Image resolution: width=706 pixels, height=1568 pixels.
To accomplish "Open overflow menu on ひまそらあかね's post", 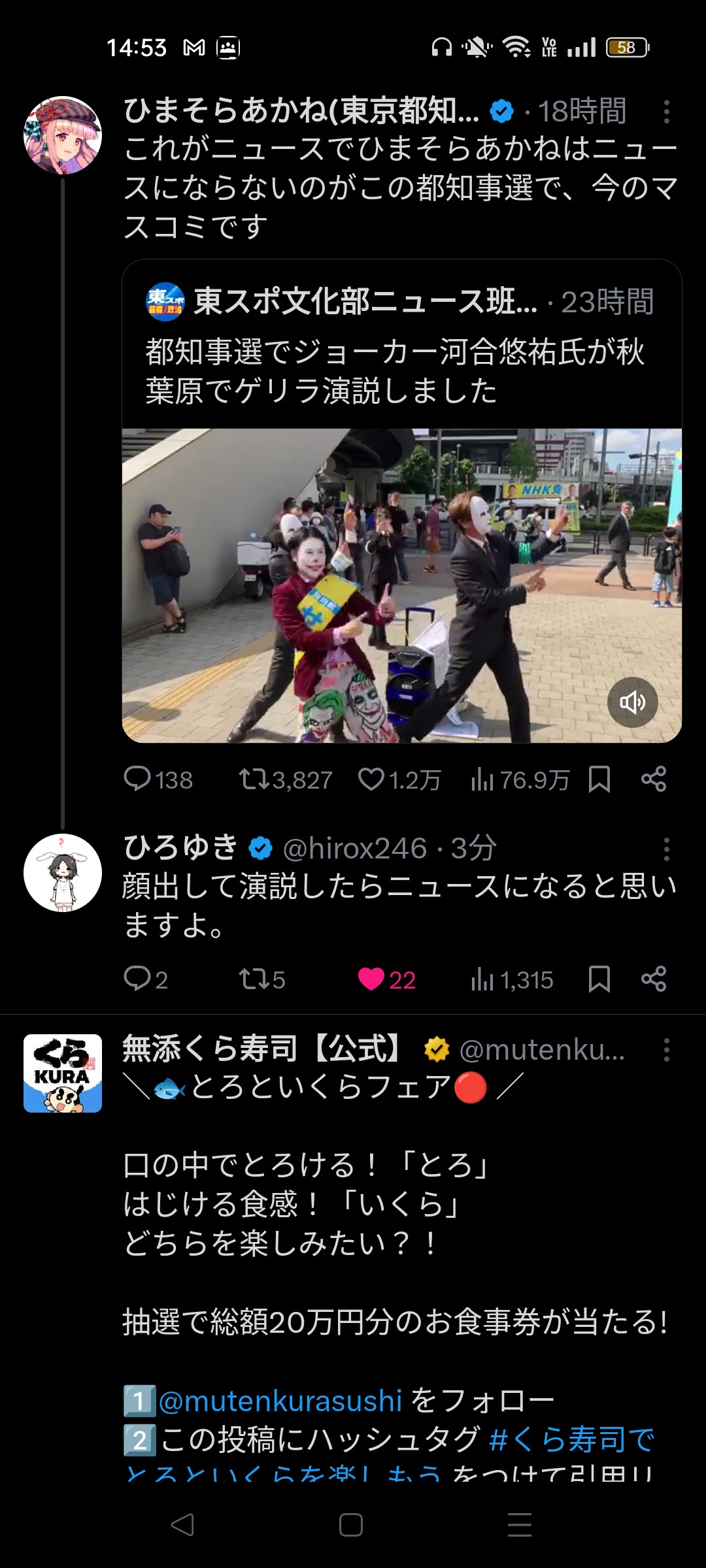I will click(x=666, y=112).
